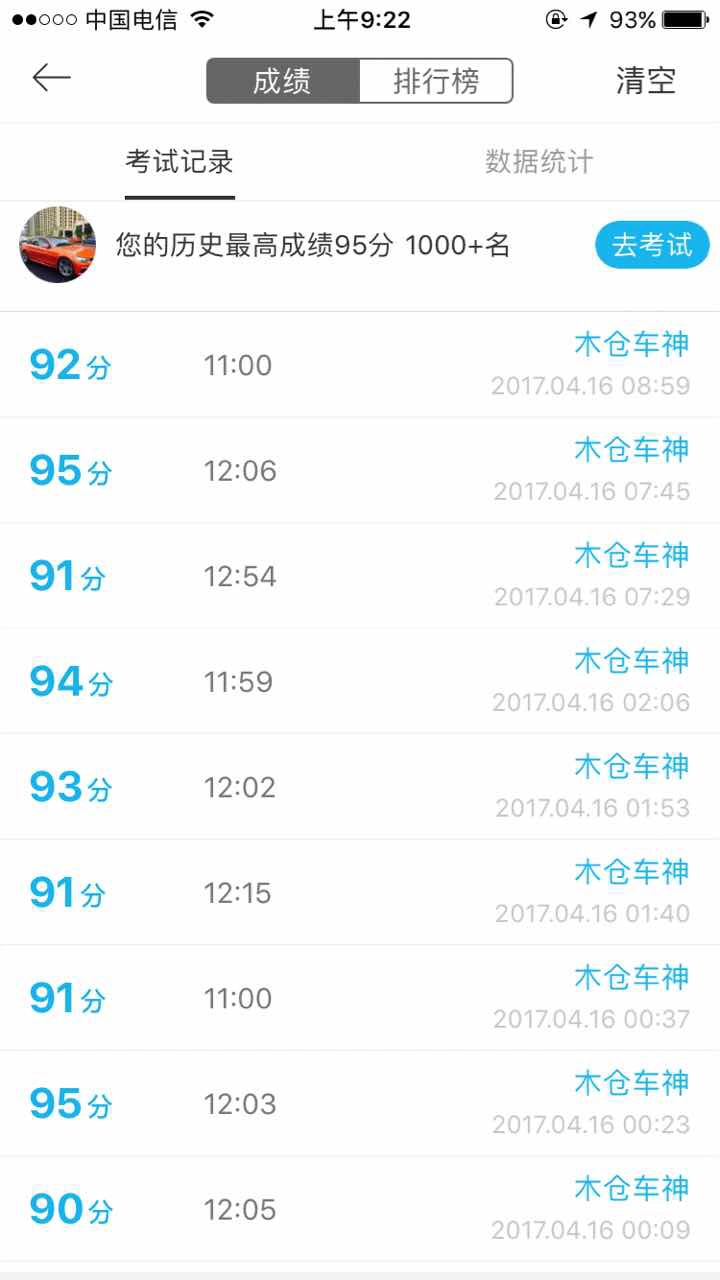The image size is (720, 1280).
Task: Open the 90分 record from 00:09
Action: click(360, 1209)
